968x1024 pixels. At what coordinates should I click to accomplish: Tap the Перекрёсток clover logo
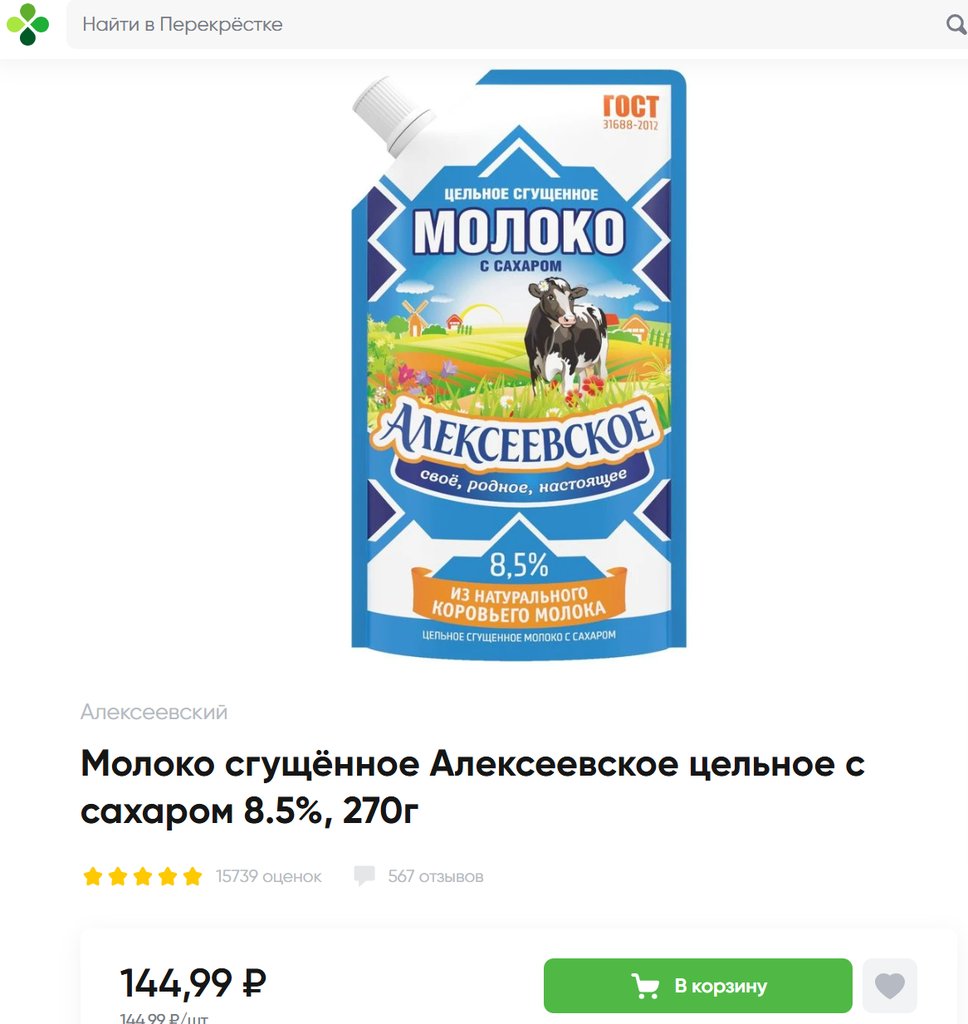click(28, 24)
